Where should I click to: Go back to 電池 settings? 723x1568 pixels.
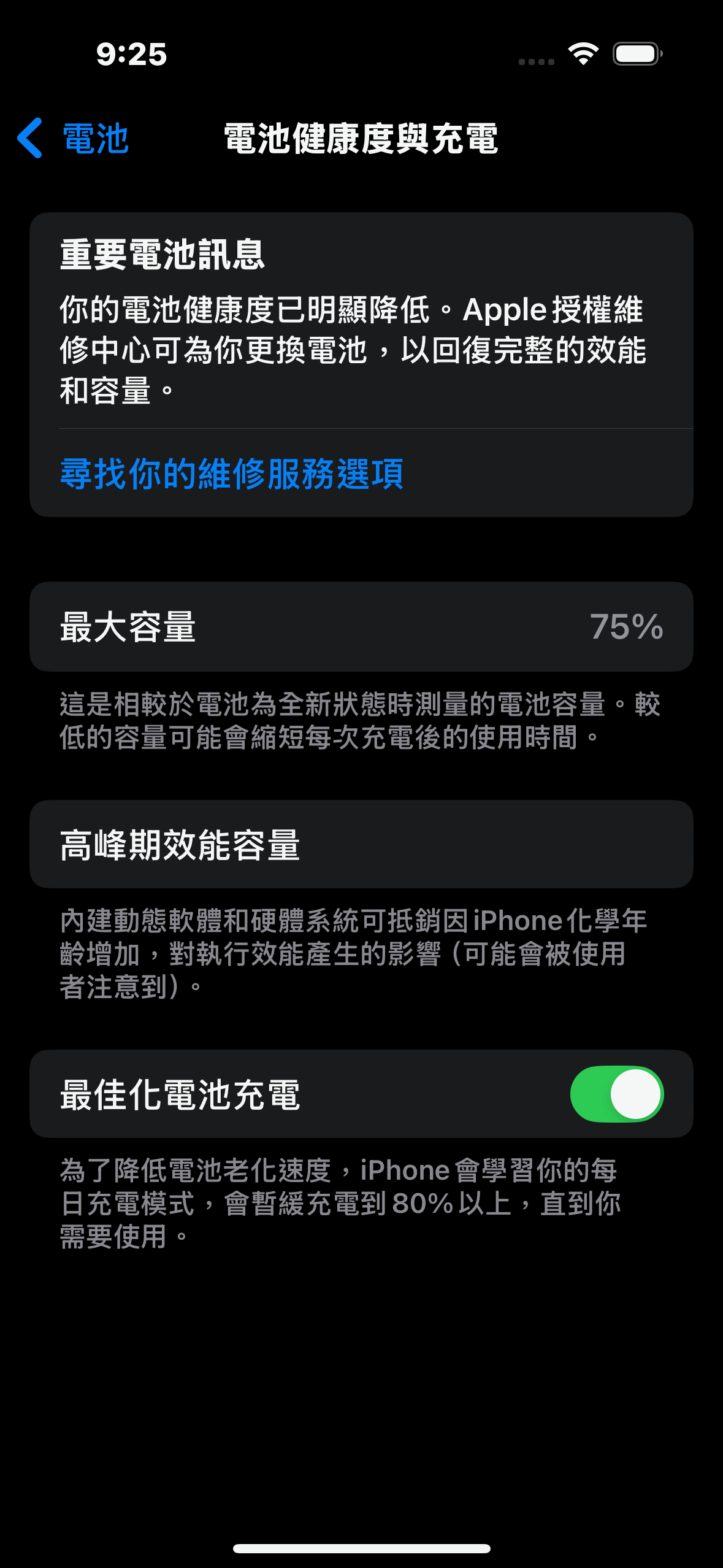pos(72,139)
